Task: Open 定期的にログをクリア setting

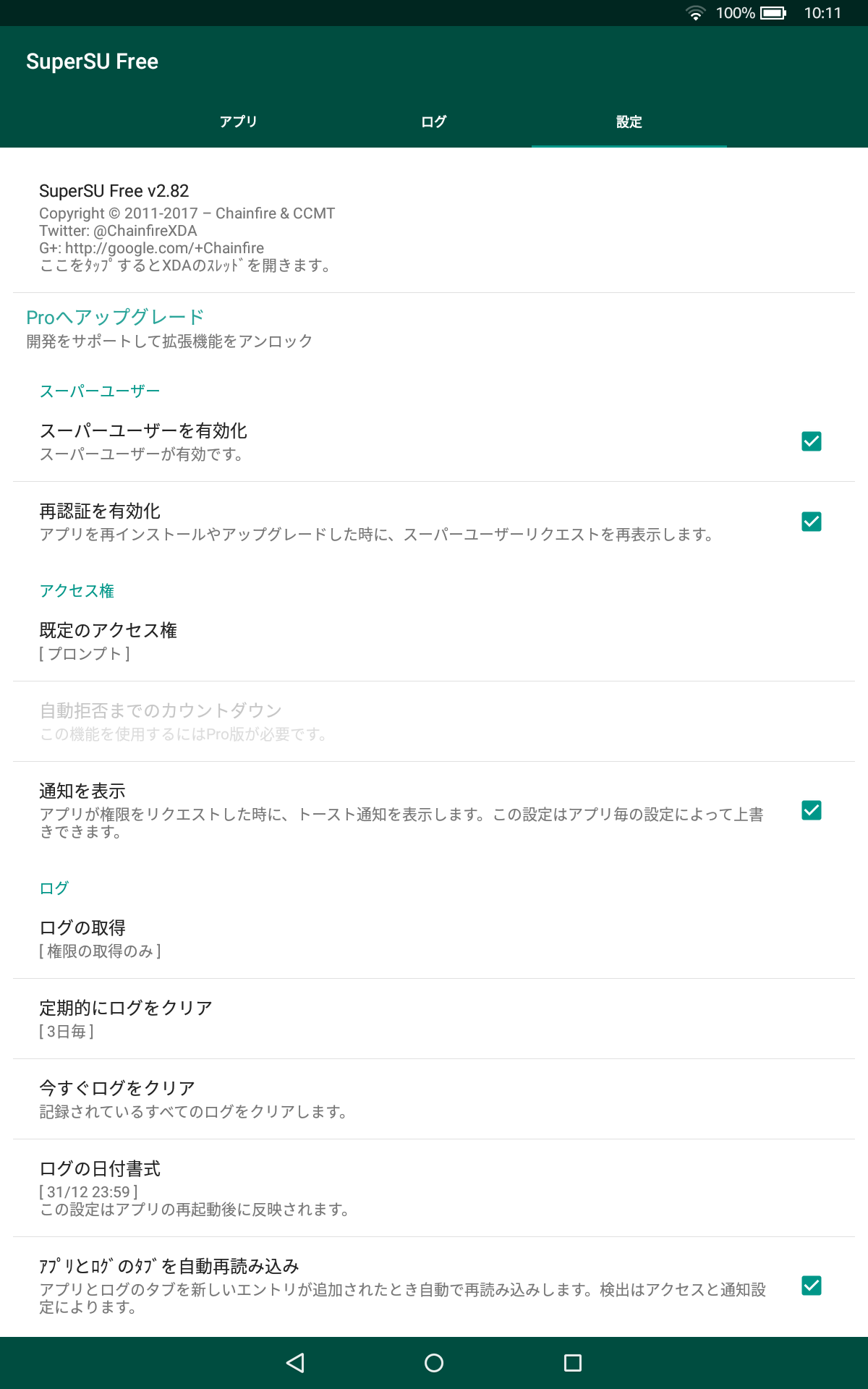Action: [x=434, y=1019]
